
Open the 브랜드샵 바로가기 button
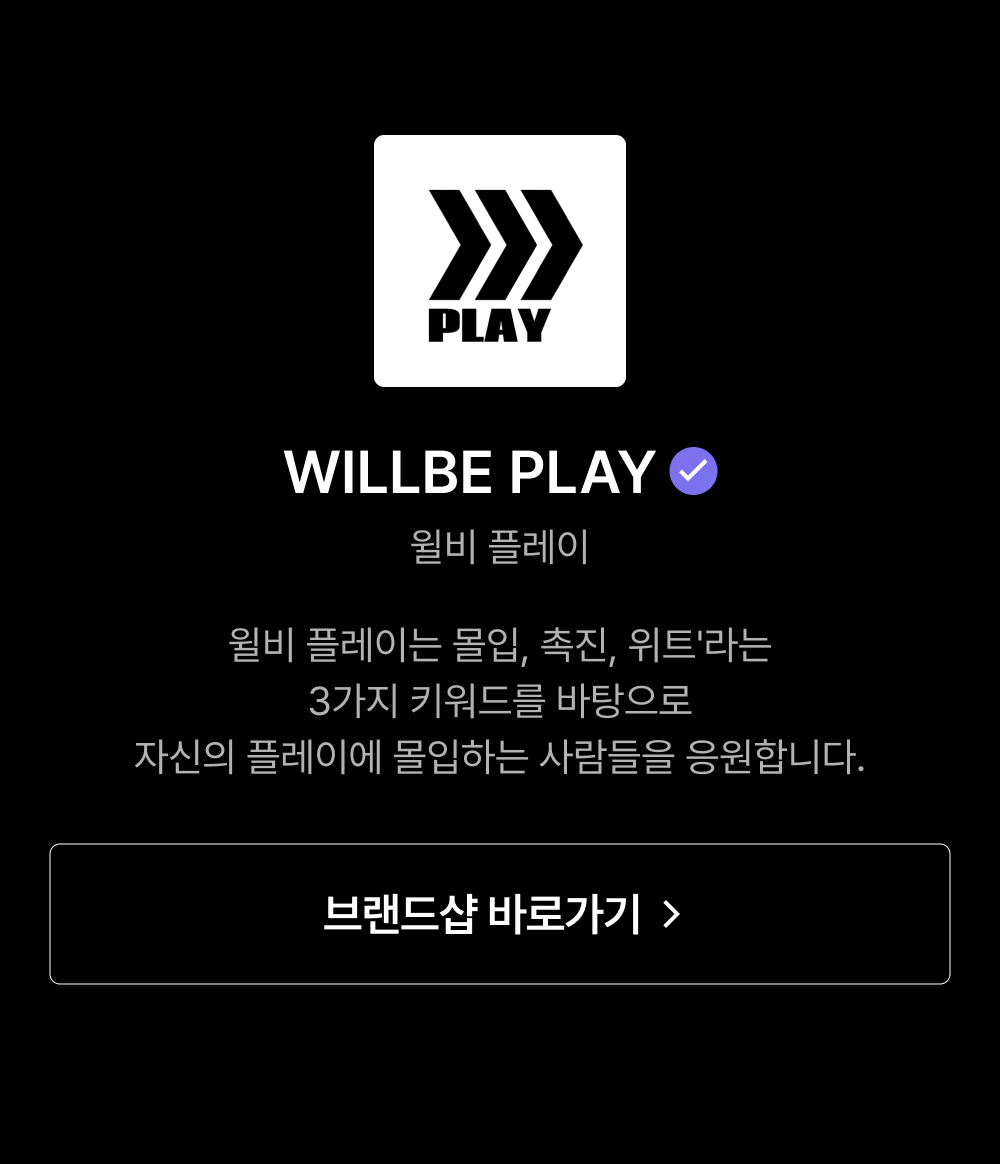tap(500, 914)
